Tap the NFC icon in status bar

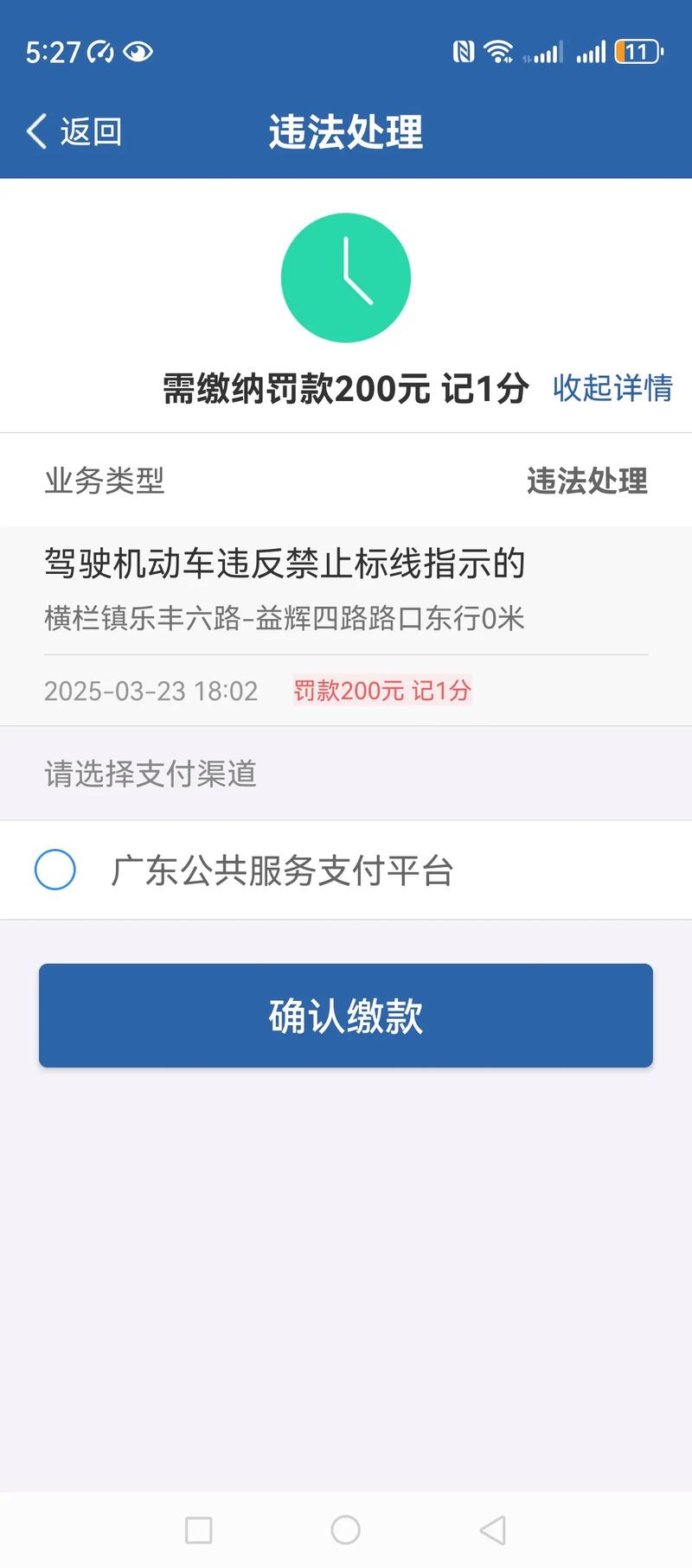[465, 52]
